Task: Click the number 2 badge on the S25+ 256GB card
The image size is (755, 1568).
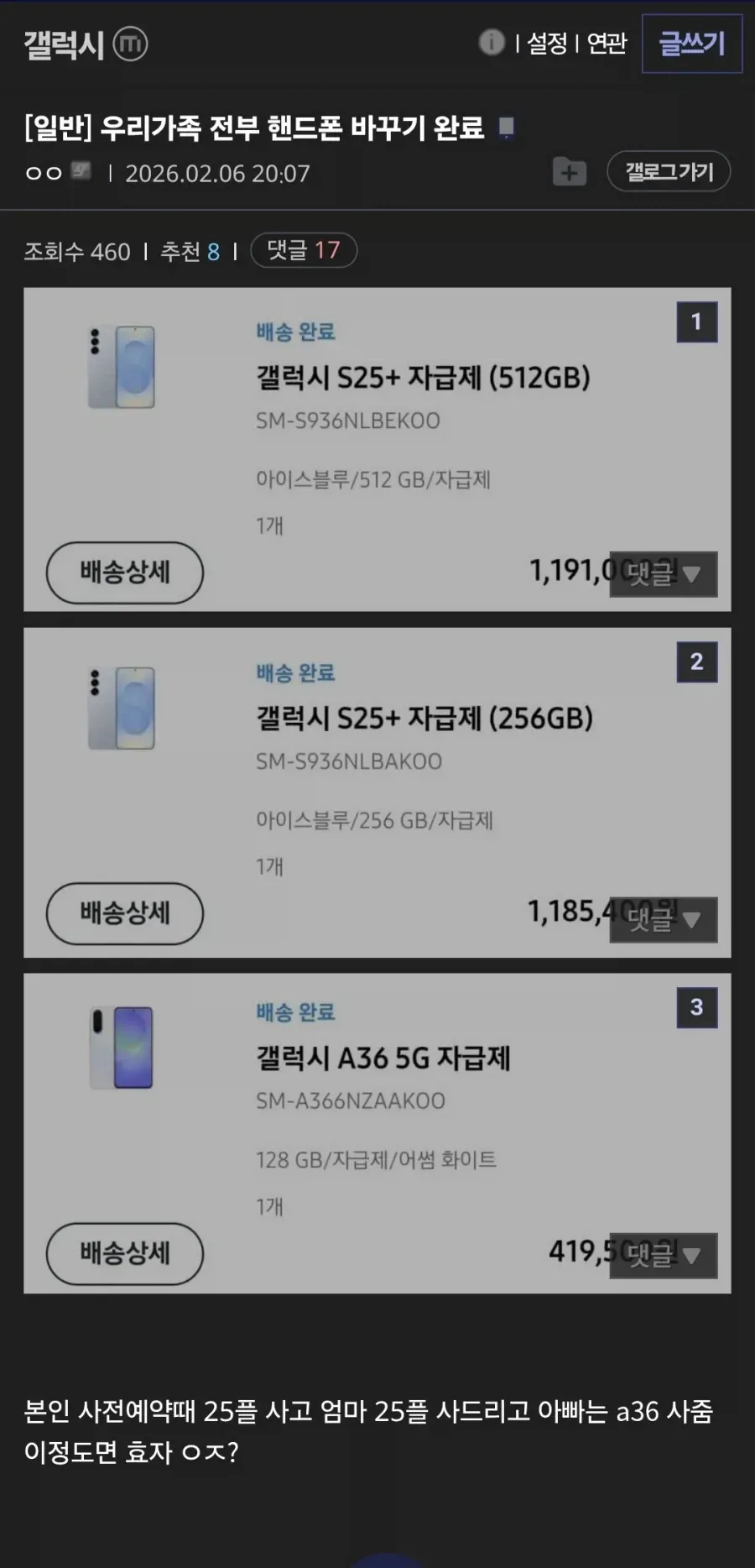Action: (696, 662)
